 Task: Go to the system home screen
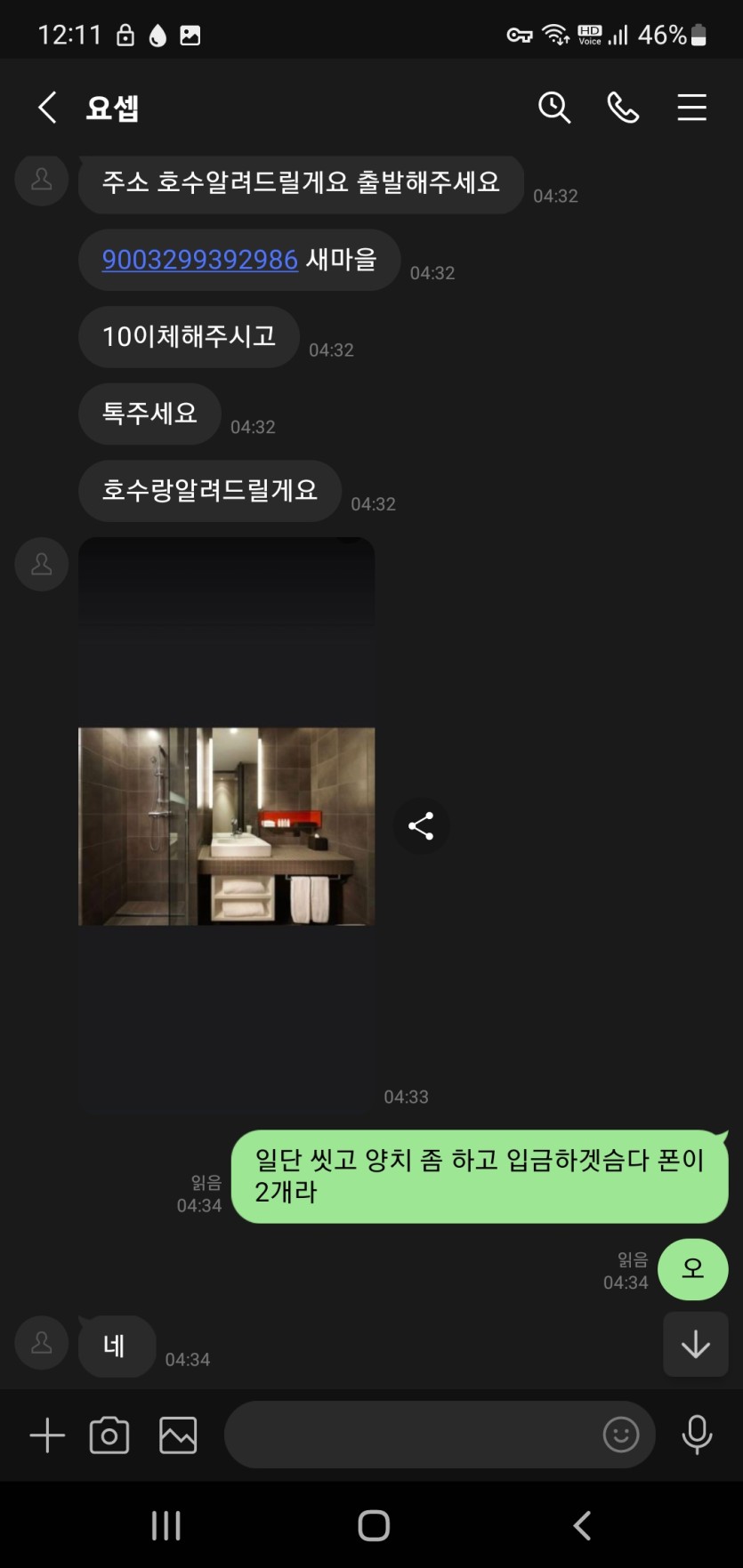373,1525
